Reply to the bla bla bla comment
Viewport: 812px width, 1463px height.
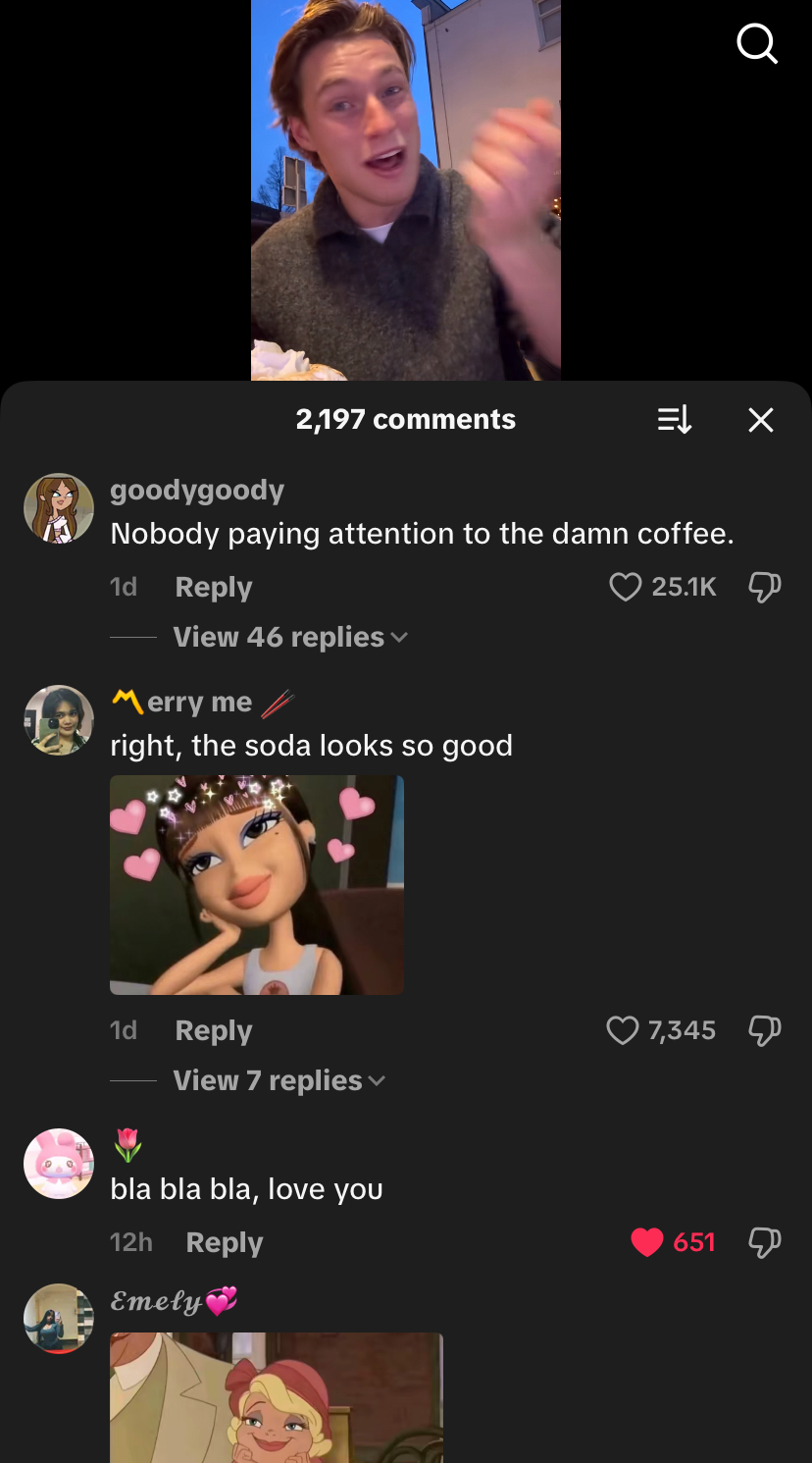click(x=224, y=1242)
